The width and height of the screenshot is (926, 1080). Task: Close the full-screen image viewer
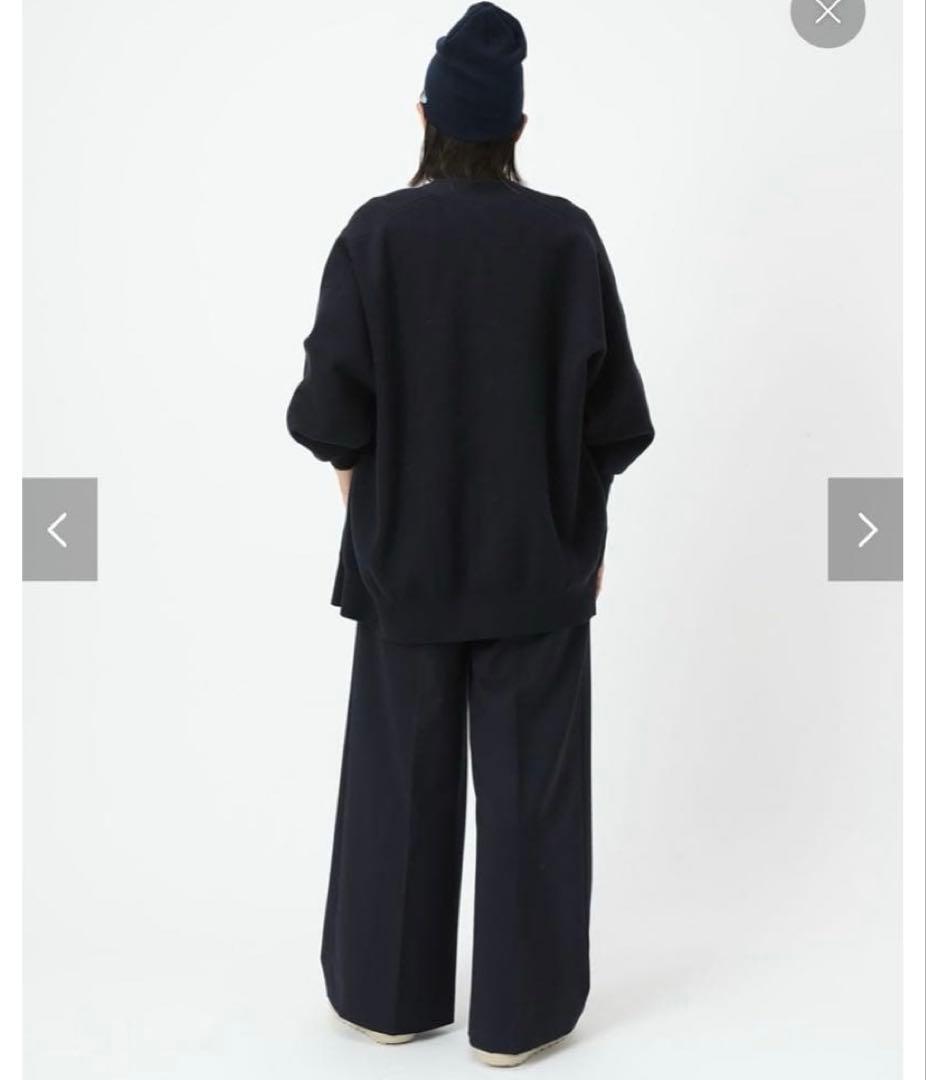(x=827, y=13)
